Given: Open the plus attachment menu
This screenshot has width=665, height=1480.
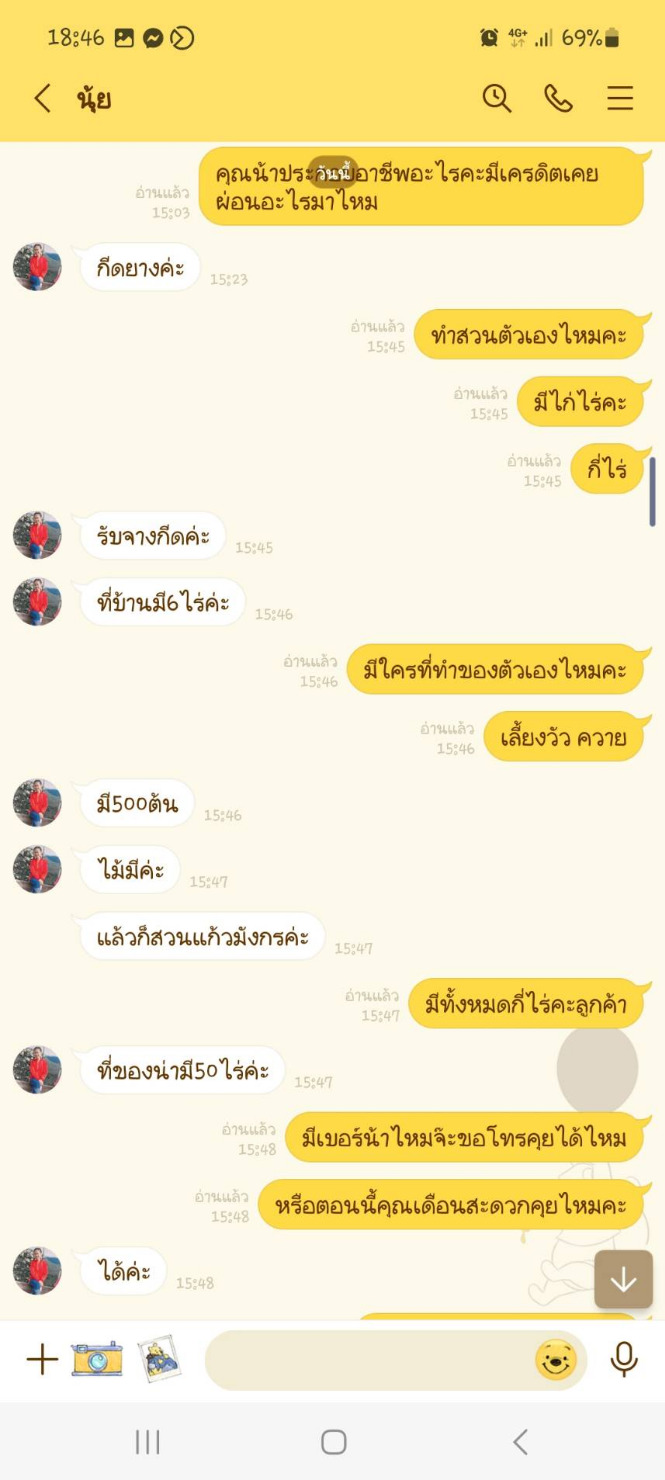Looking at the screenshot, I should point(41,1359).
